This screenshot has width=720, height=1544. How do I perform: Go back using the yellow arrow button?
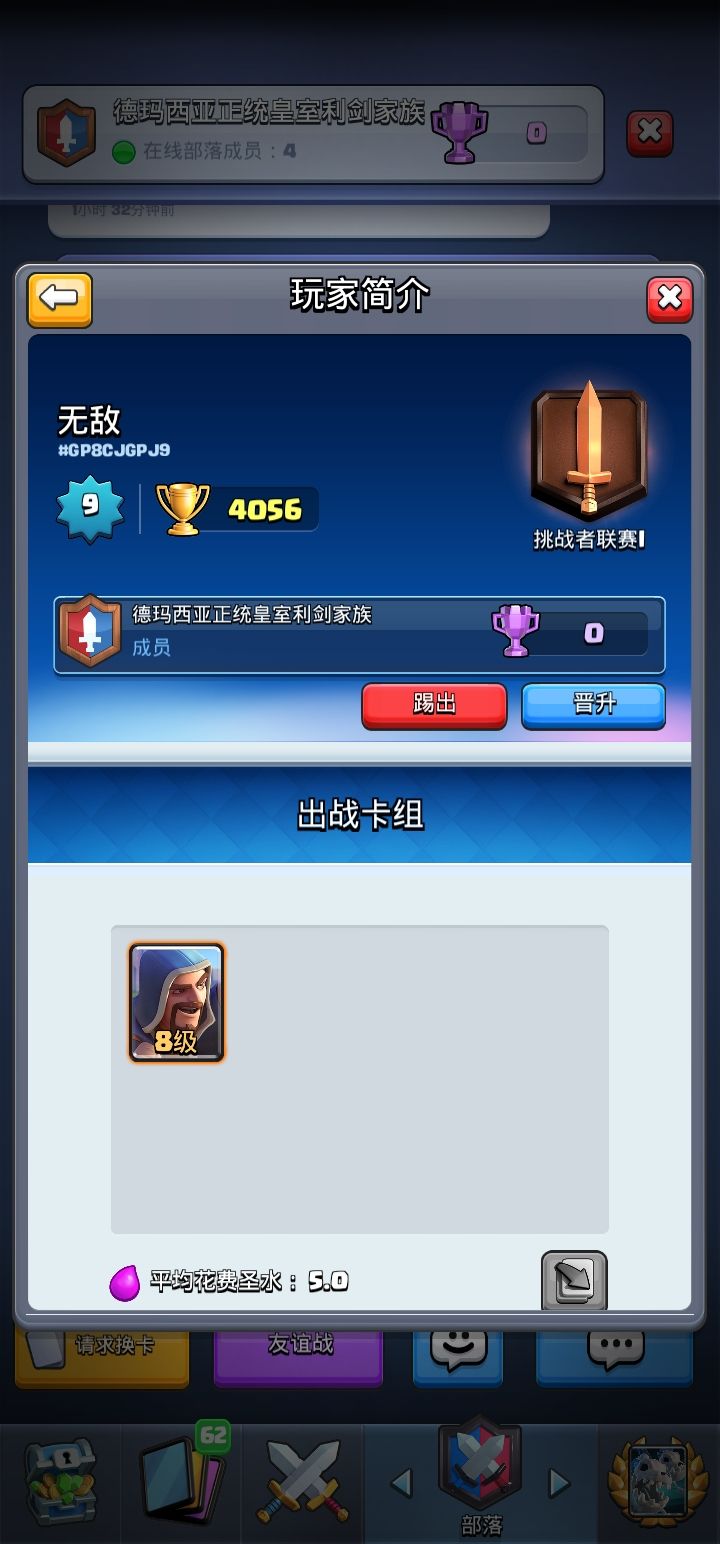[x=61, y=298]
